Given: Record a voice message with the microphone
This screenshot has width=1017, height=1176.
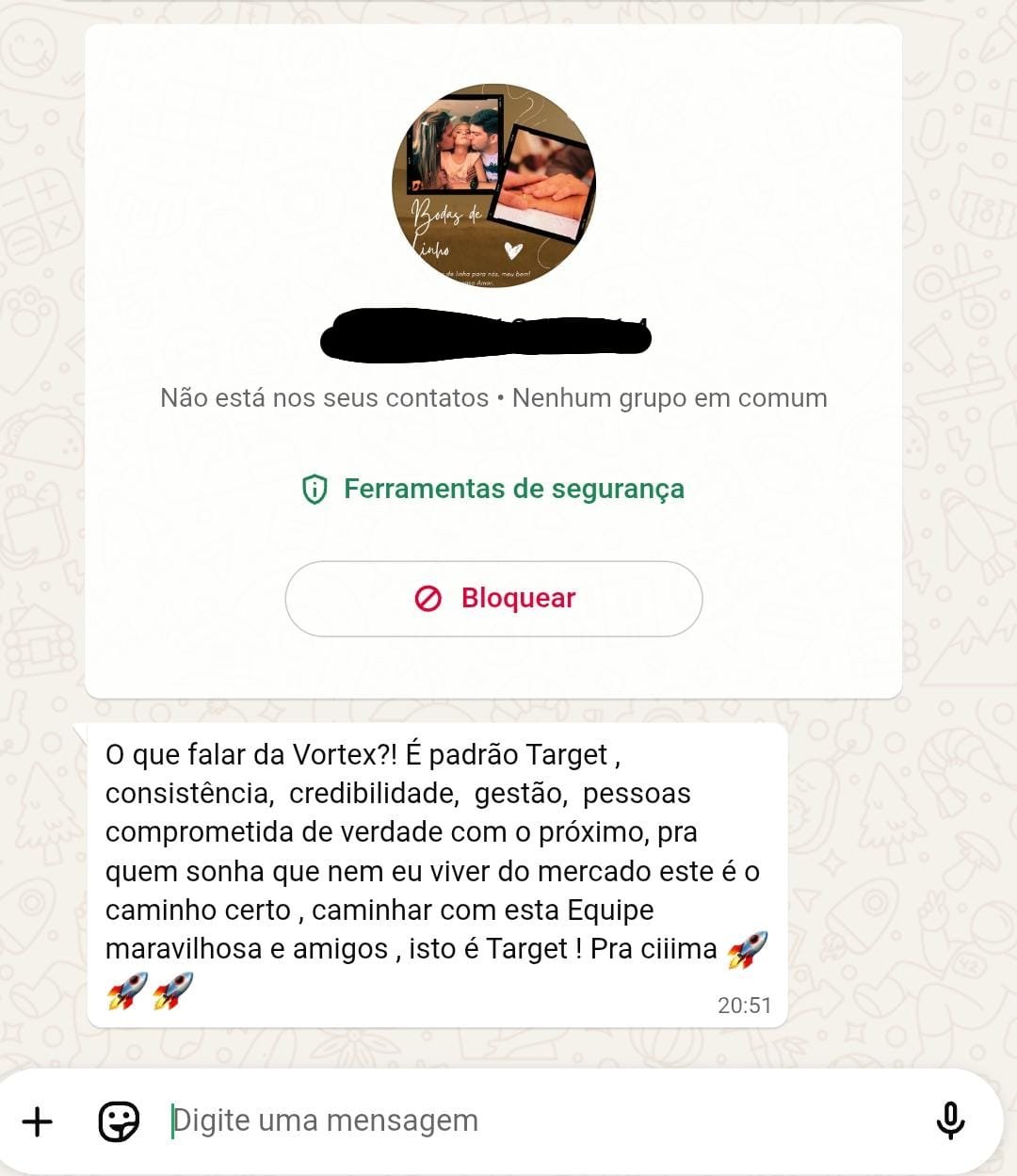Looking at the screenshot, I should tap(950, 1120).
